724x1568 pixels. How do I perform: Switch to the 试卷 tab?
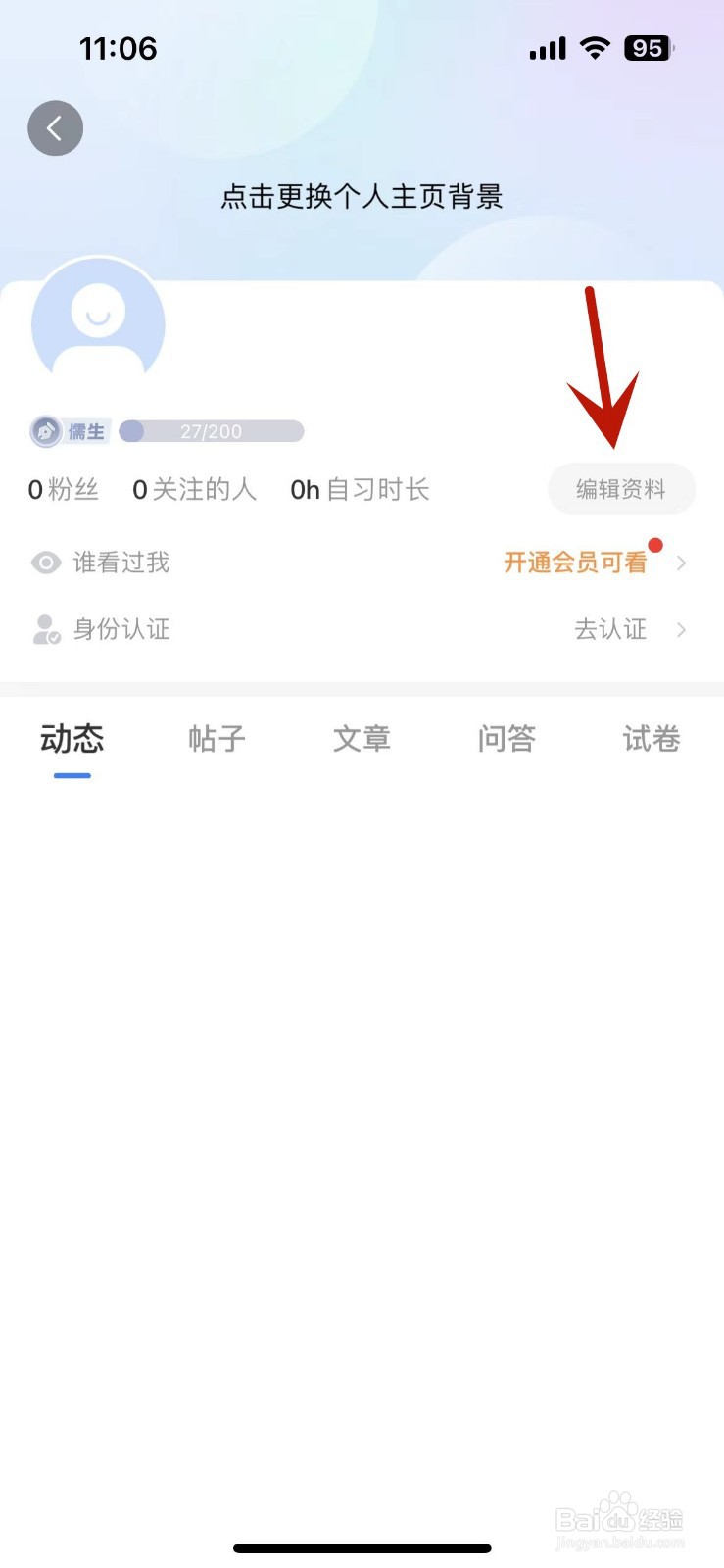(652, 739)
